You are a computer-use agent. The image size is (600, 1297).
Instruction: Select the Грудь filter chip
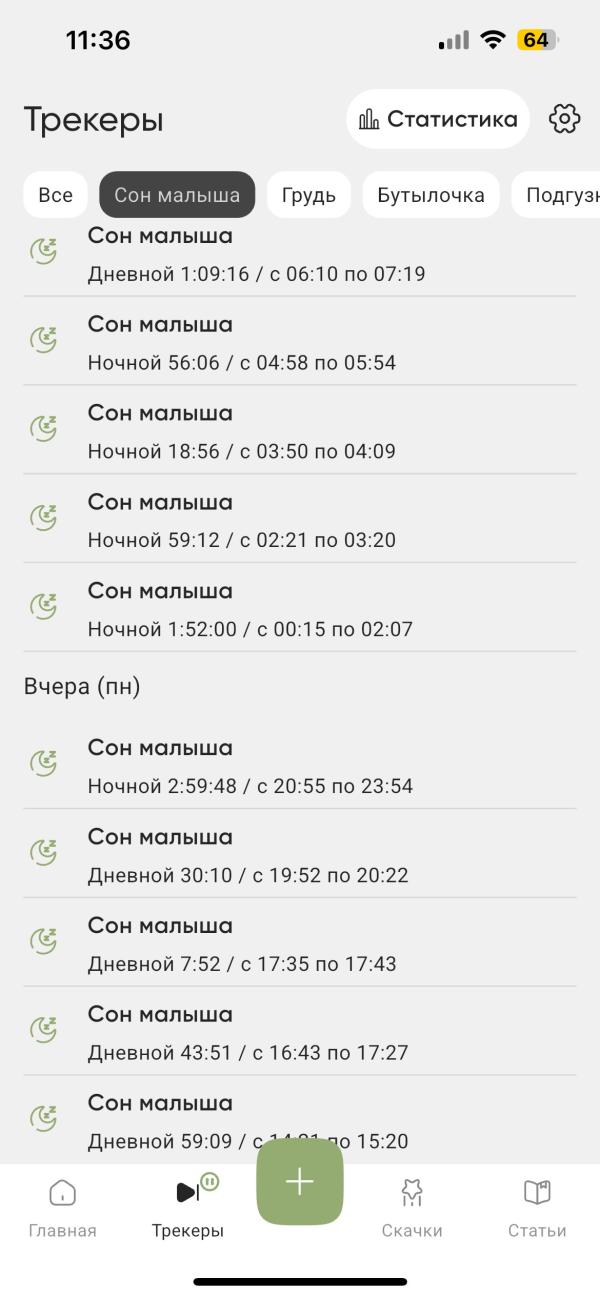tap(309, 195)
